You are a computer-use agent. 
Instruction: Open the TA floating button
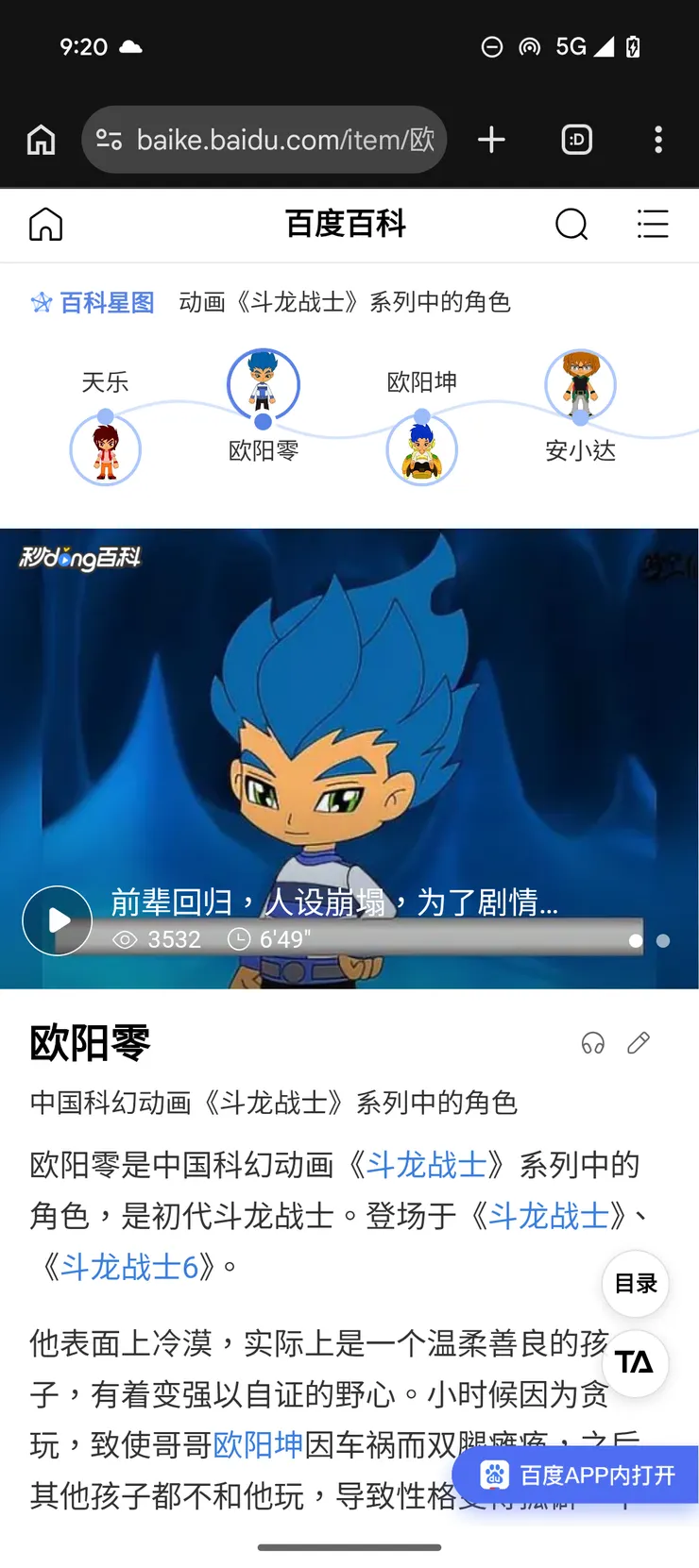pos(634,1364)
